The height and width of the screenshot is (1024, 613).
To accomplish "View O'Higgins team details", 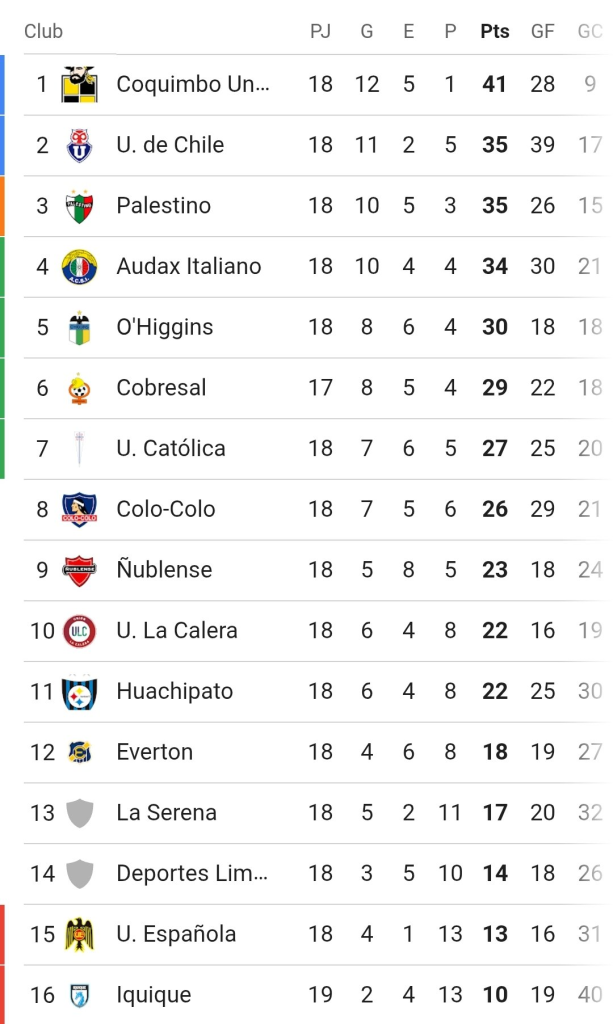I will [318, 327].
